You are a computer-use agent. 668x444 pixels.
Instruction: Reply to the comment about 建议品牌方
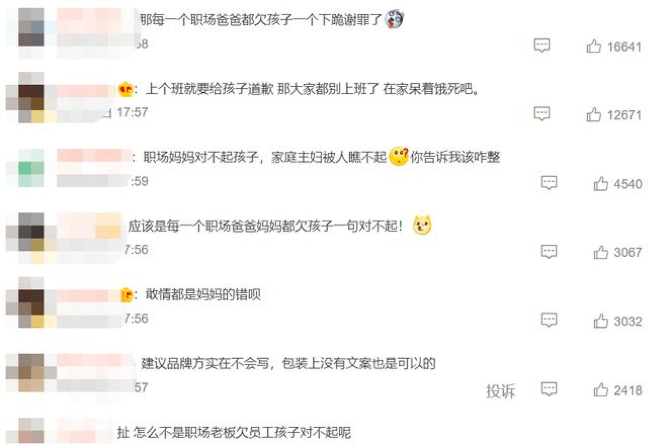pyautogui.click(x=549, y=389)
